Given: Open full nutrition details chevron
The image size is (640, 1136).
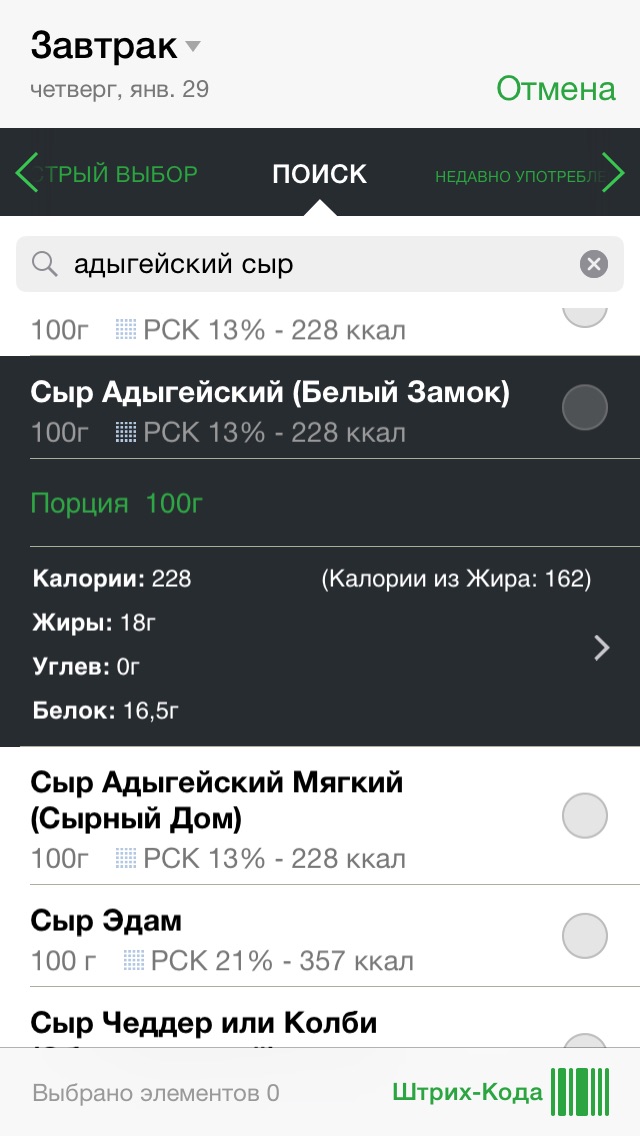Looking at the screenshot, I should click(601, 648).
